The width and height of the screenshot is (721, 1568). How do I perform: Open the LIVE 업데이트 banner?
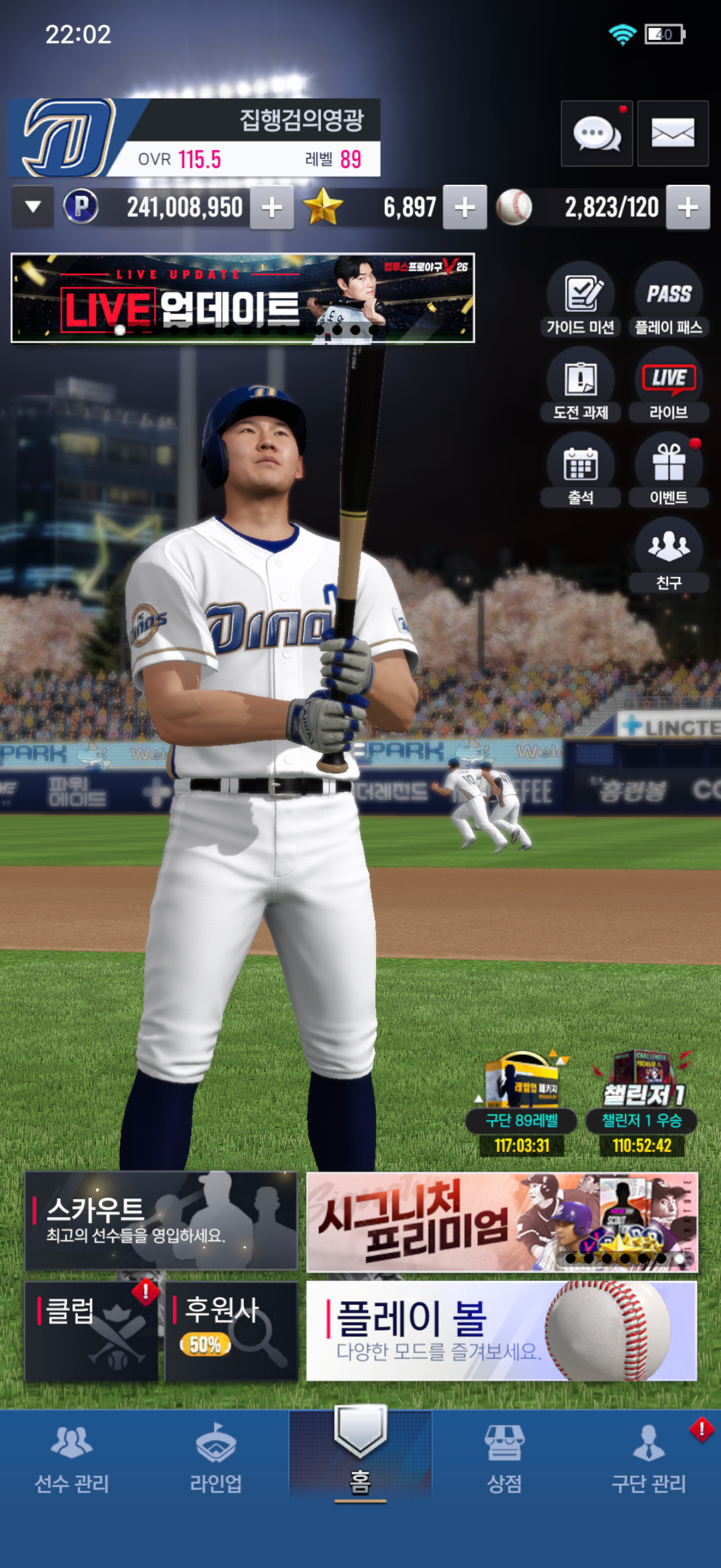point(243,298)
